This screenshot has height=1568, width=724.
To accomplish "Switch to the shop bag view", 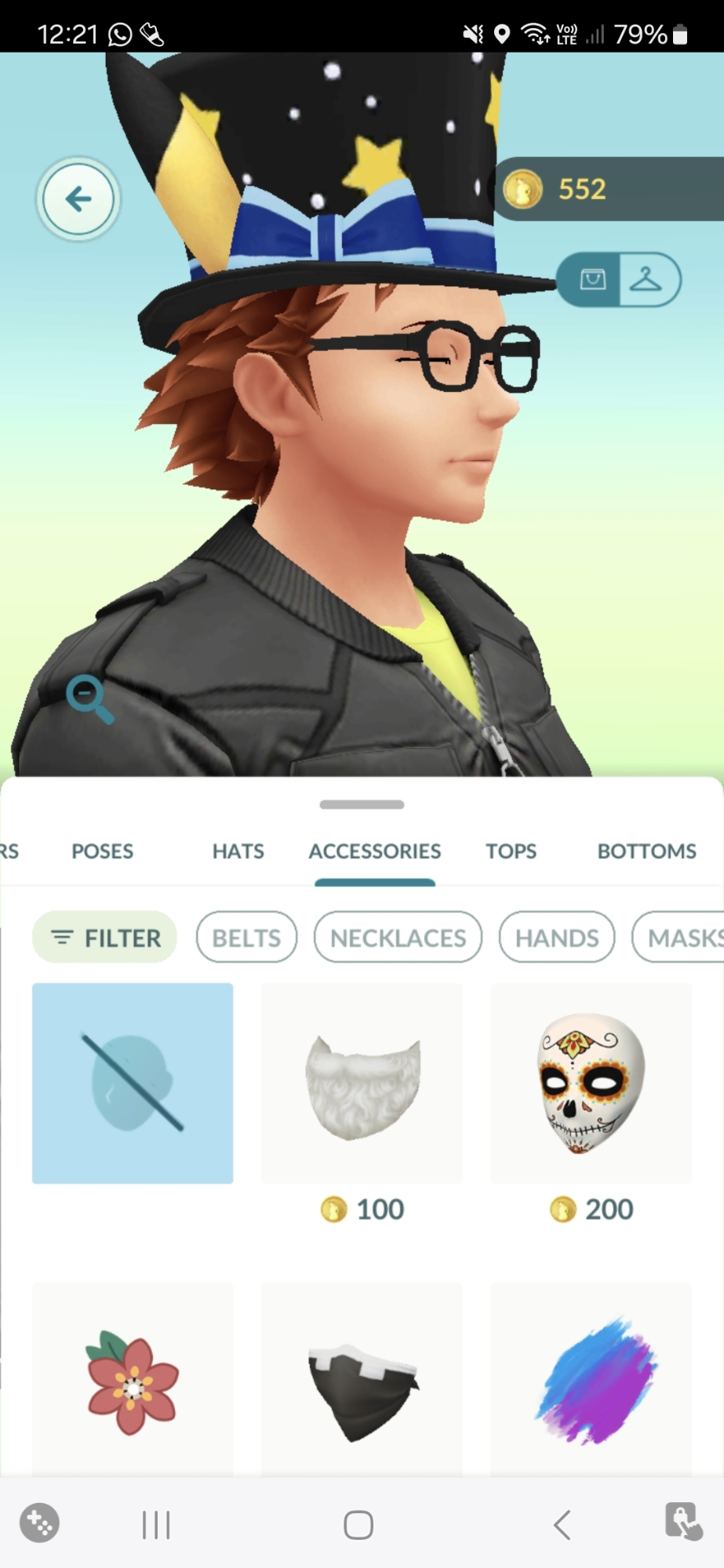I will (592, 279).
